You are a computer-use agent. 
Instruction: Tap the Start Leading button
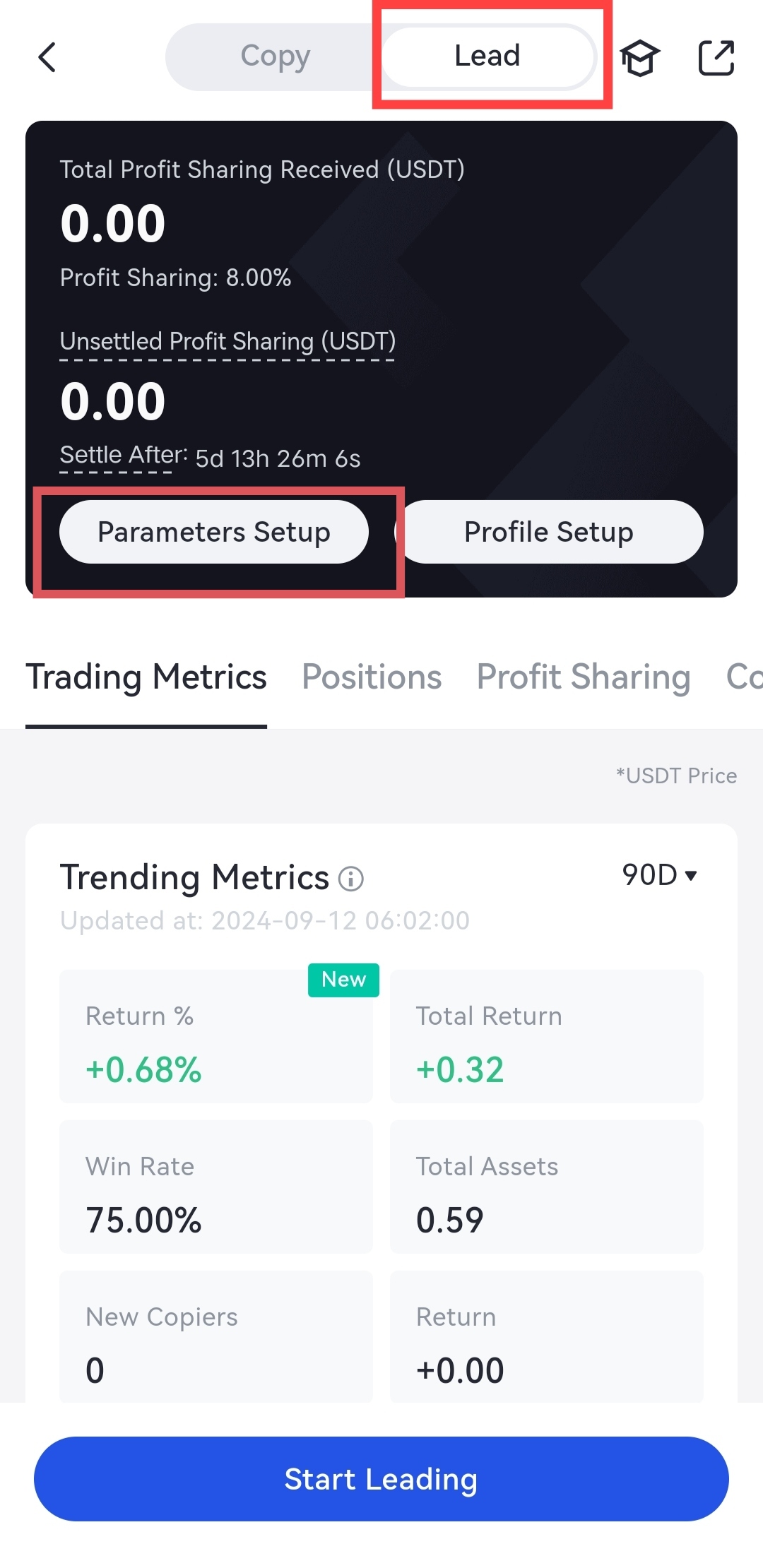pyautogui.click(x=381, y=1479)
